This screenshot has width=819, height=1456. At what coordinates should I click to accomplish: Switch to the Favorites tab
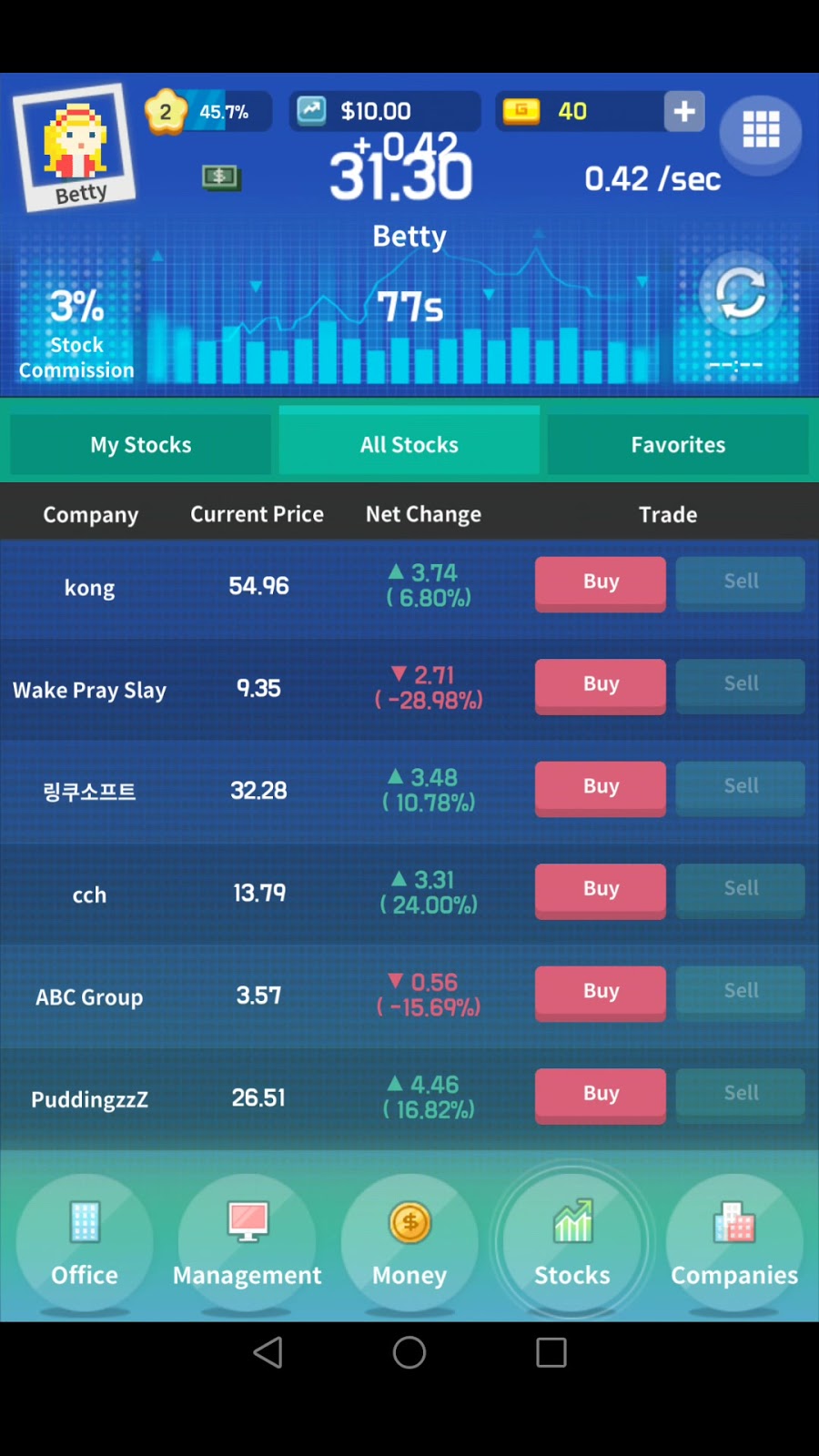coord(679,444)
